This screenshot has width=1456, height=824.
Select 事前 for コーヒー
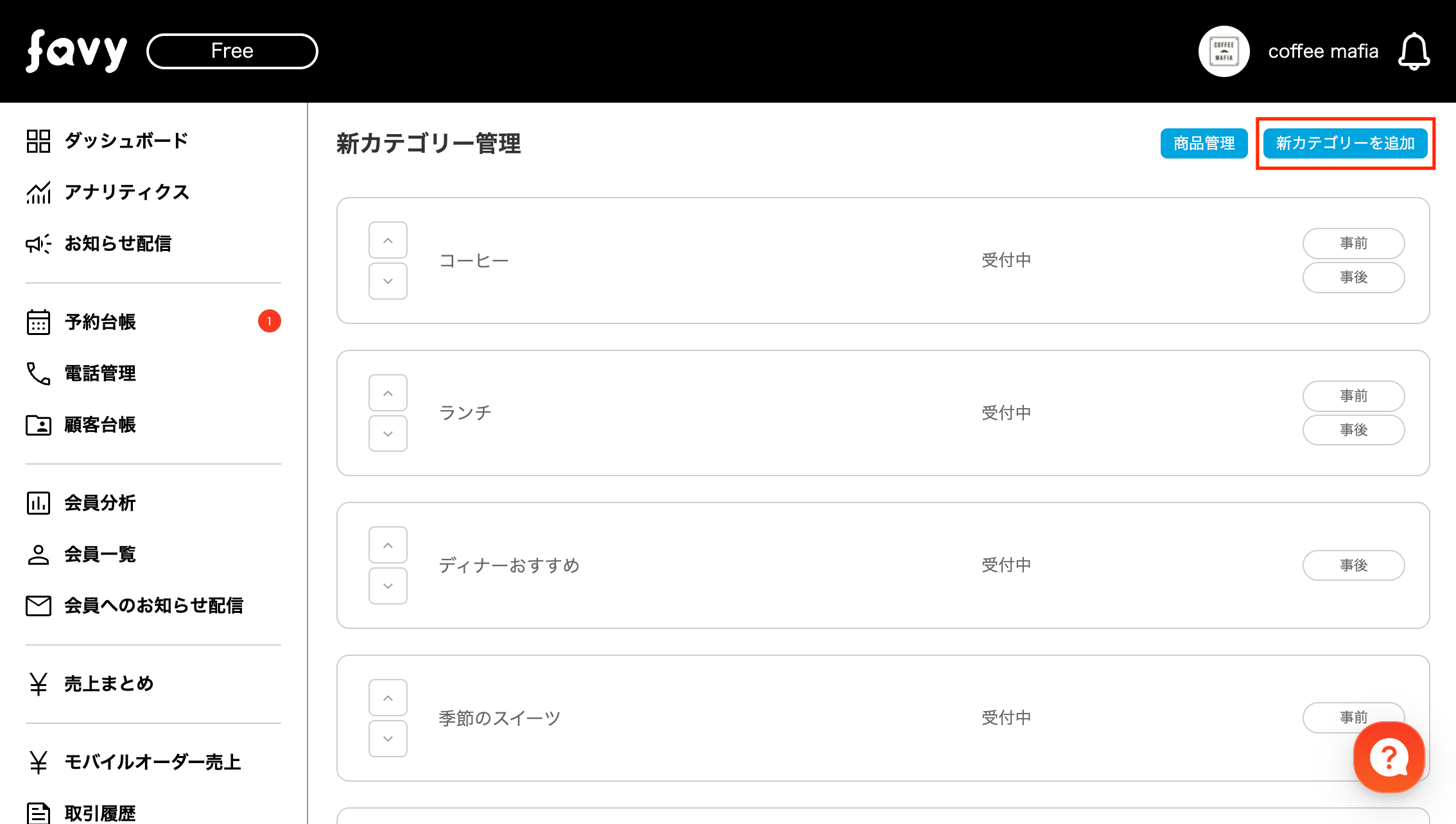(1353, 243)
